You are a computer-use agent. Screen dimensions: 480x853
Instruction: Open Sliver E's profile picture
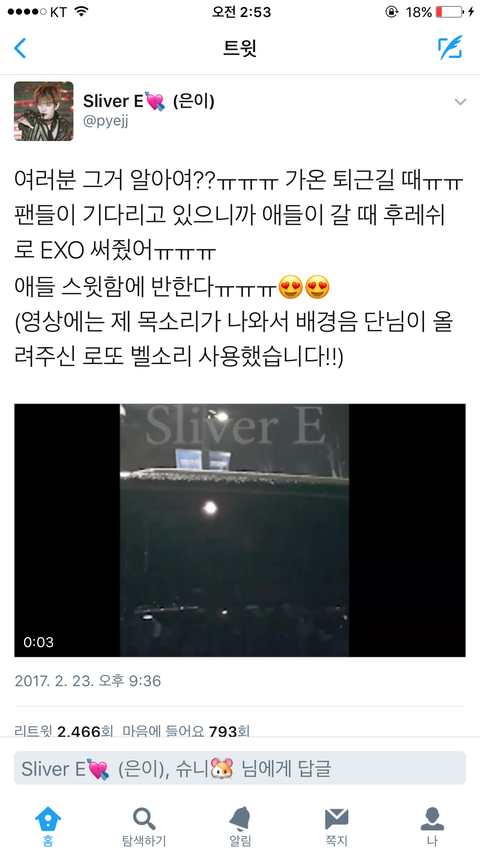44,112
